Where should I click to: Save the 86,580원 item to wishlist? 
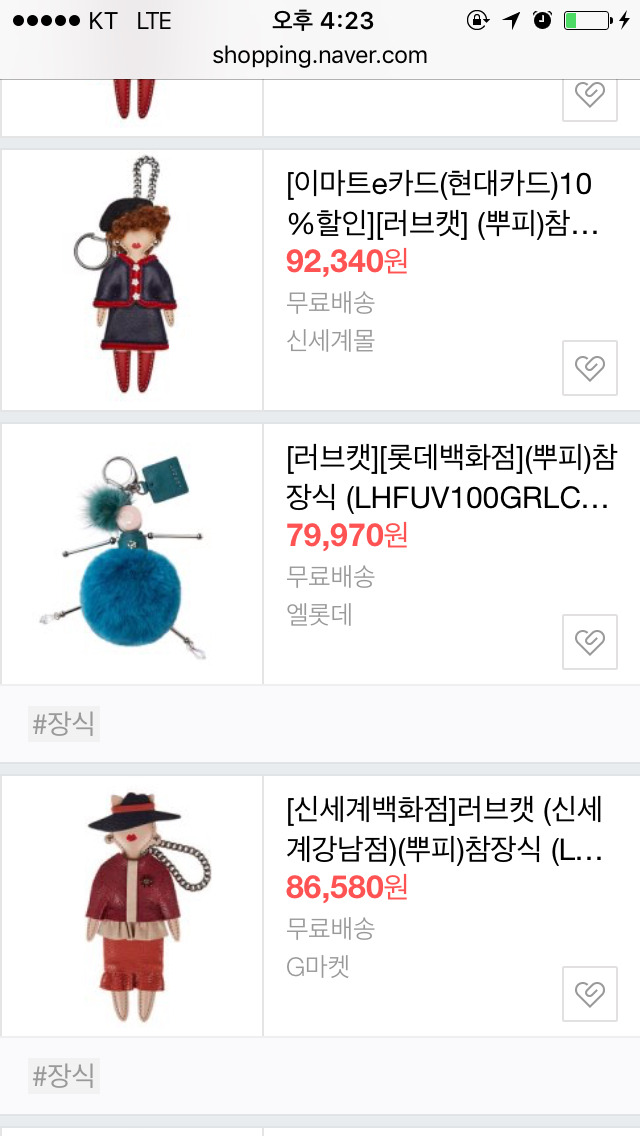coord(590,994)
